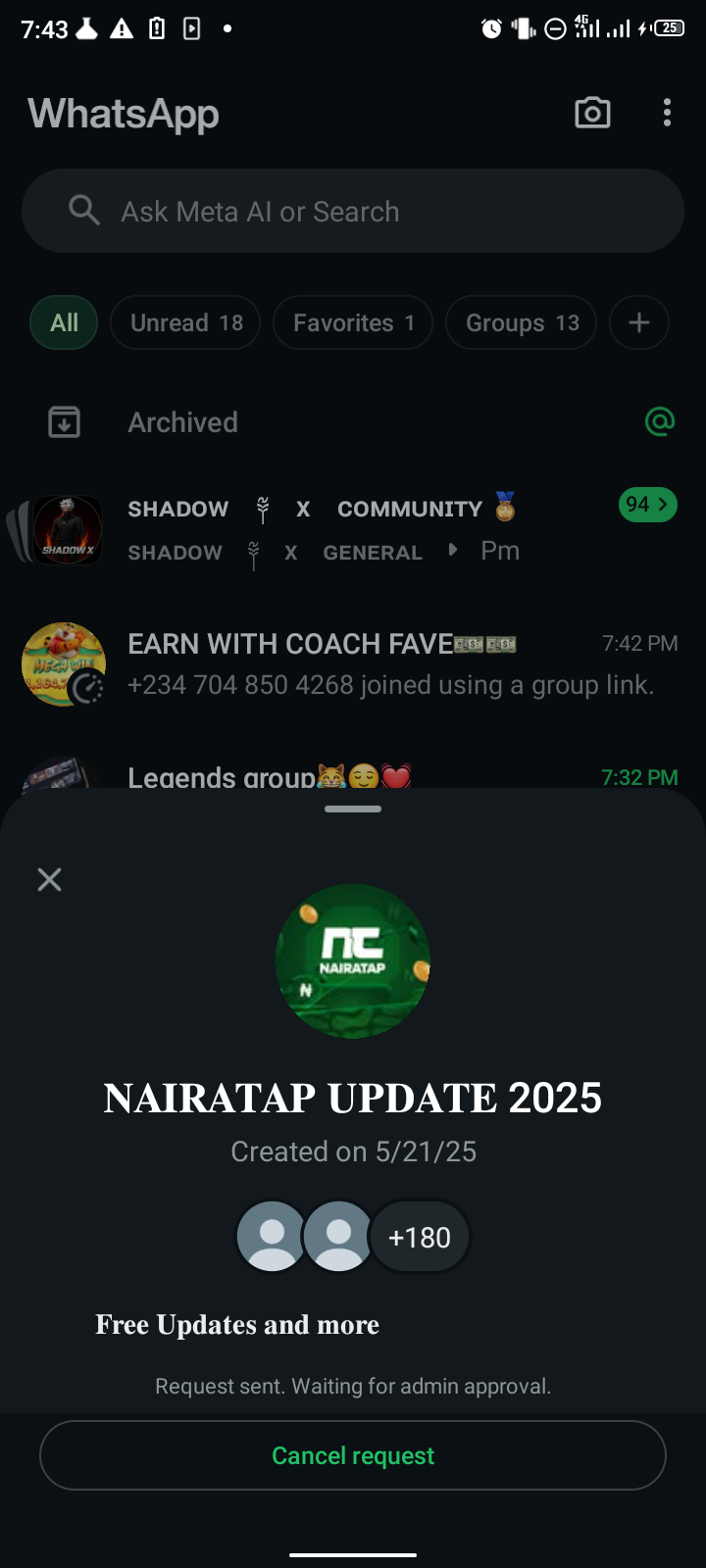The image size is (706, 1568).
Task: Filter chats by Unread
Action: [185, 322]
